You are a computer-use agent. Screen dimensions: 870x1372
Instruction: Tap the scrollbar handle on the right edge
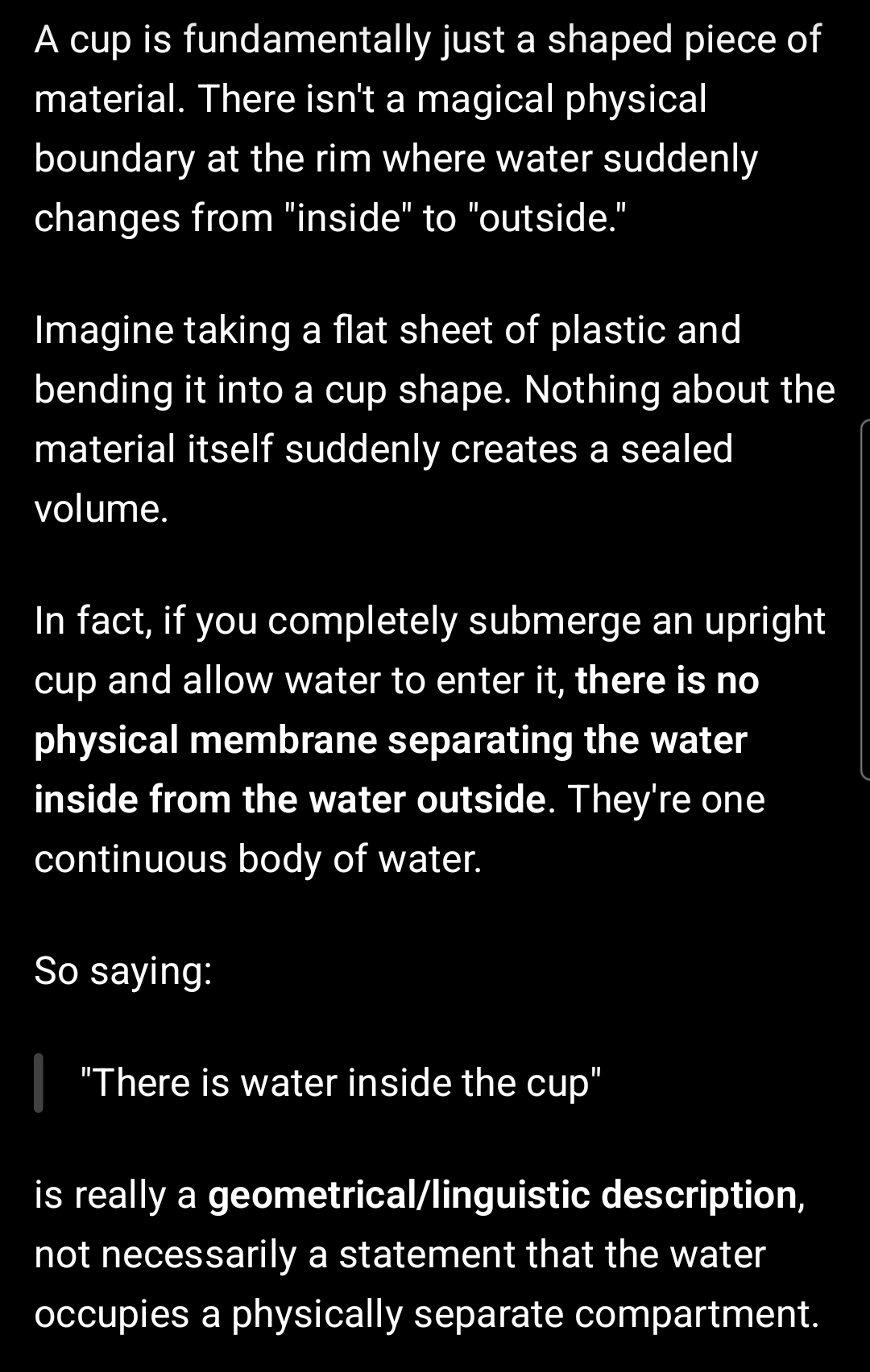coord(865,600)
